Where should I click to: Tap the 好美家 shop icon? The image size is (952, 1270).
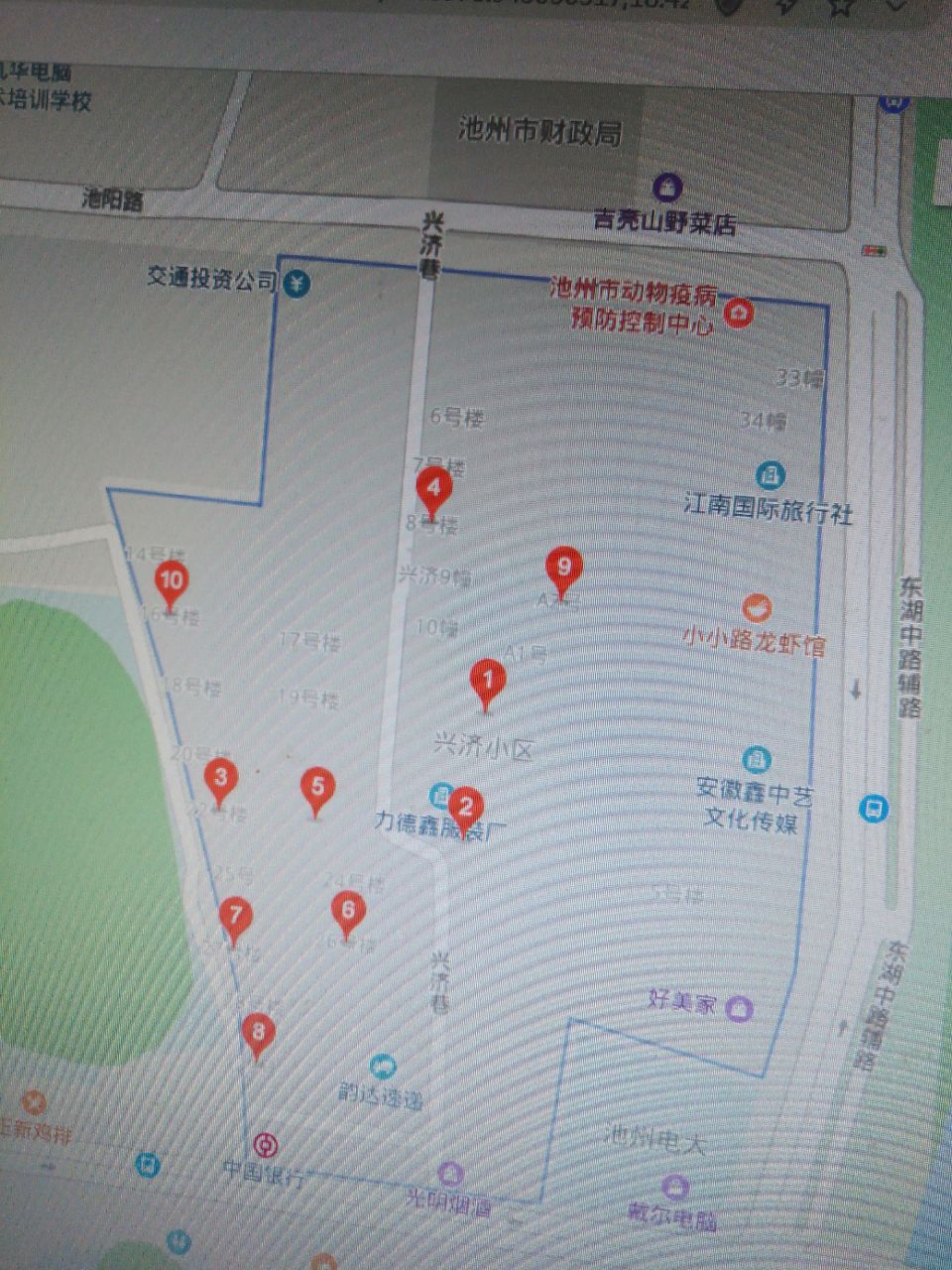coord(739,1009)
